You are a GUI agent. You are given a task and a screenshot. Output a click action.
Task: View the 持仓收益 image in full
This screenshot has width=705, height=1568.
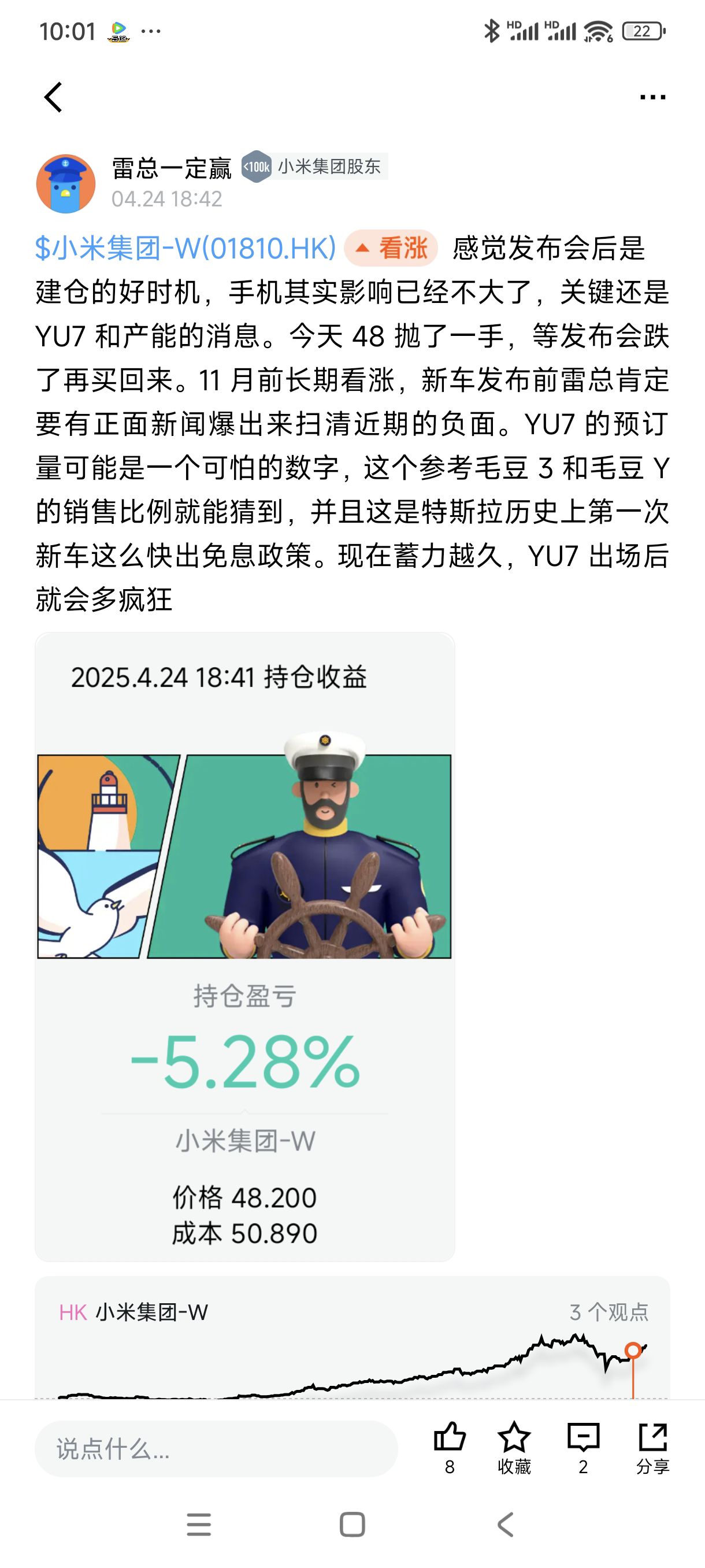pos(244,946)
